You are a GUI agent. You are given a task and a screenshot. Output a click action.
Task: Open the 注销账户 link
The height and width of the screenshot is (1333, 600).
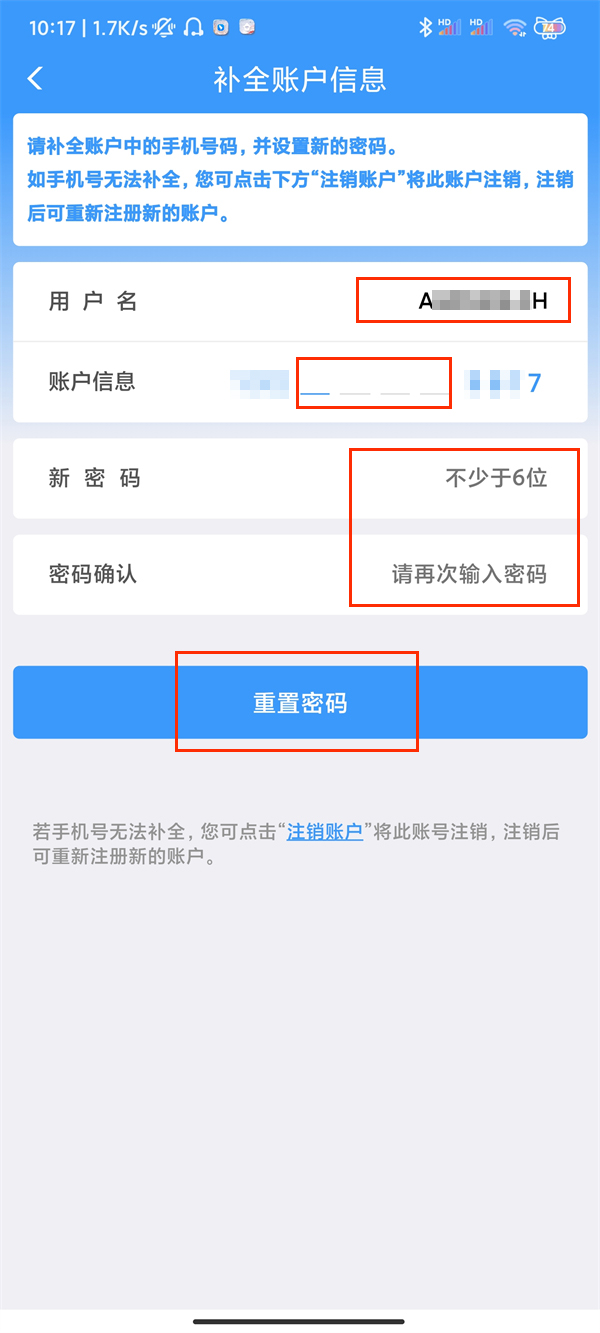point(324,831)
